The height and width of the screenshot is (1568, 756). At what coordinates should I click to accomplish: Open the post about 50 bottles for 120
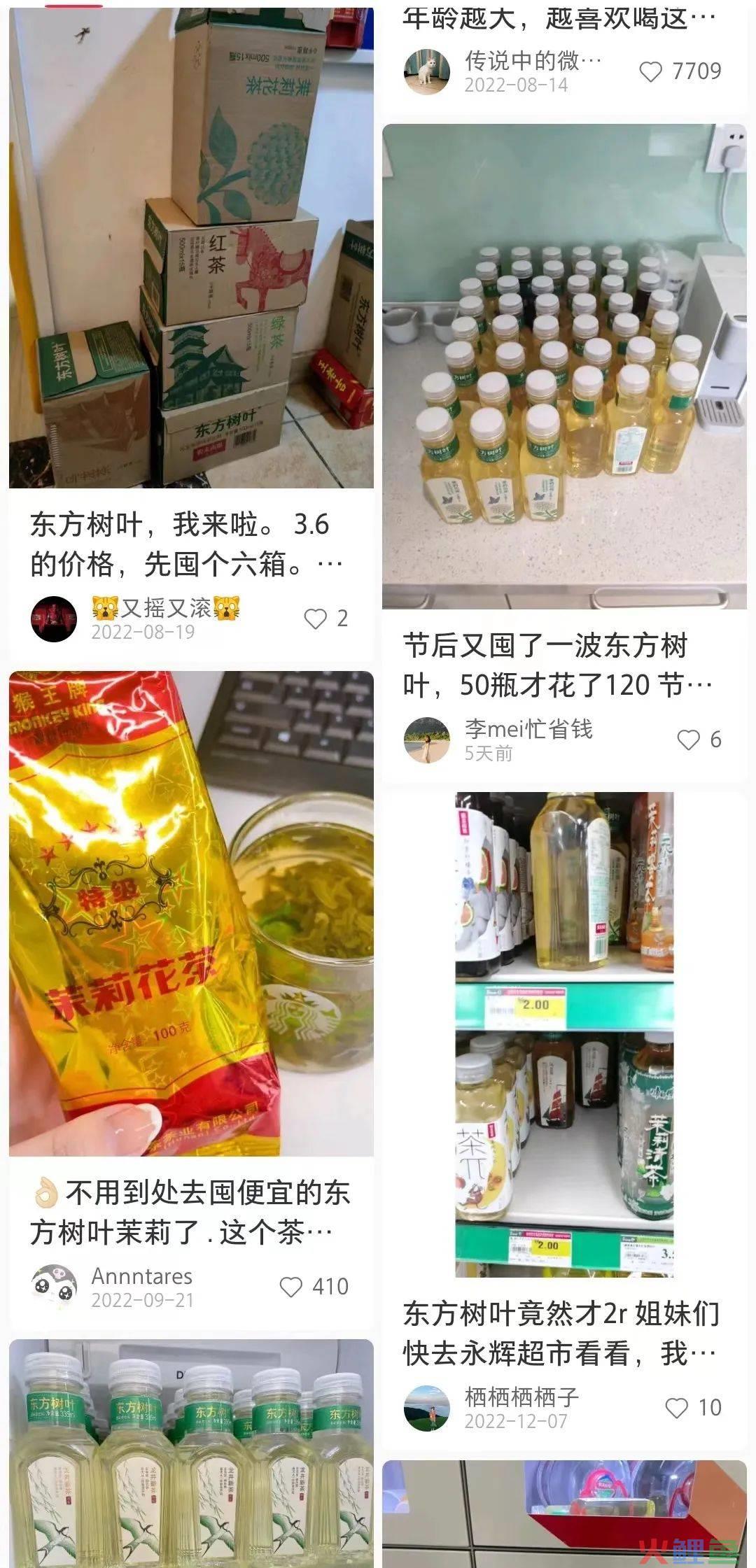pos(563,367)
